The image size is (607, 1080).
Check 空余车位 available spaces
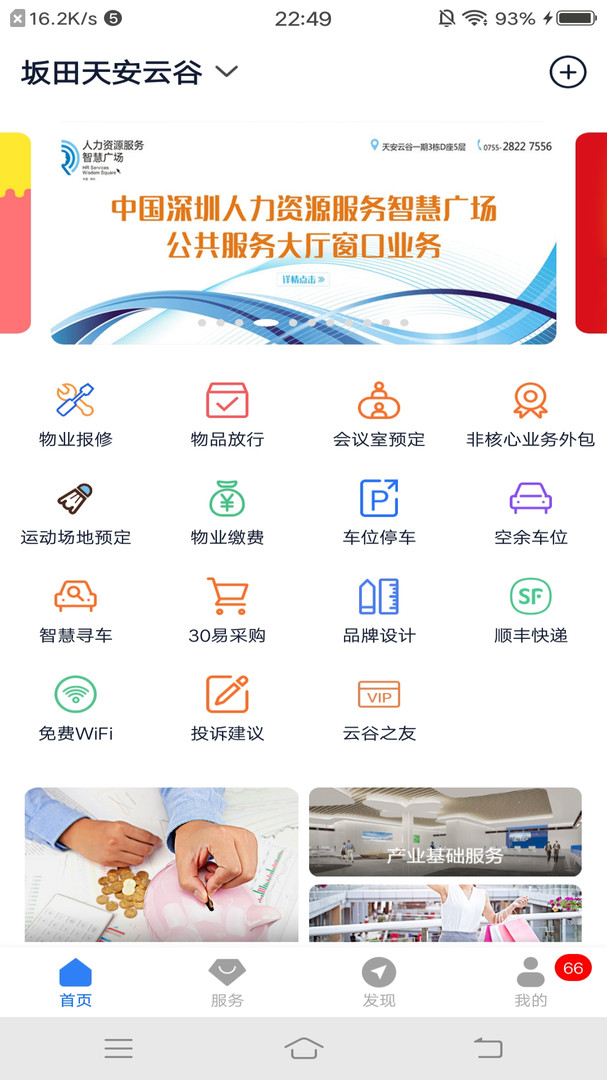tap(531, 512)
